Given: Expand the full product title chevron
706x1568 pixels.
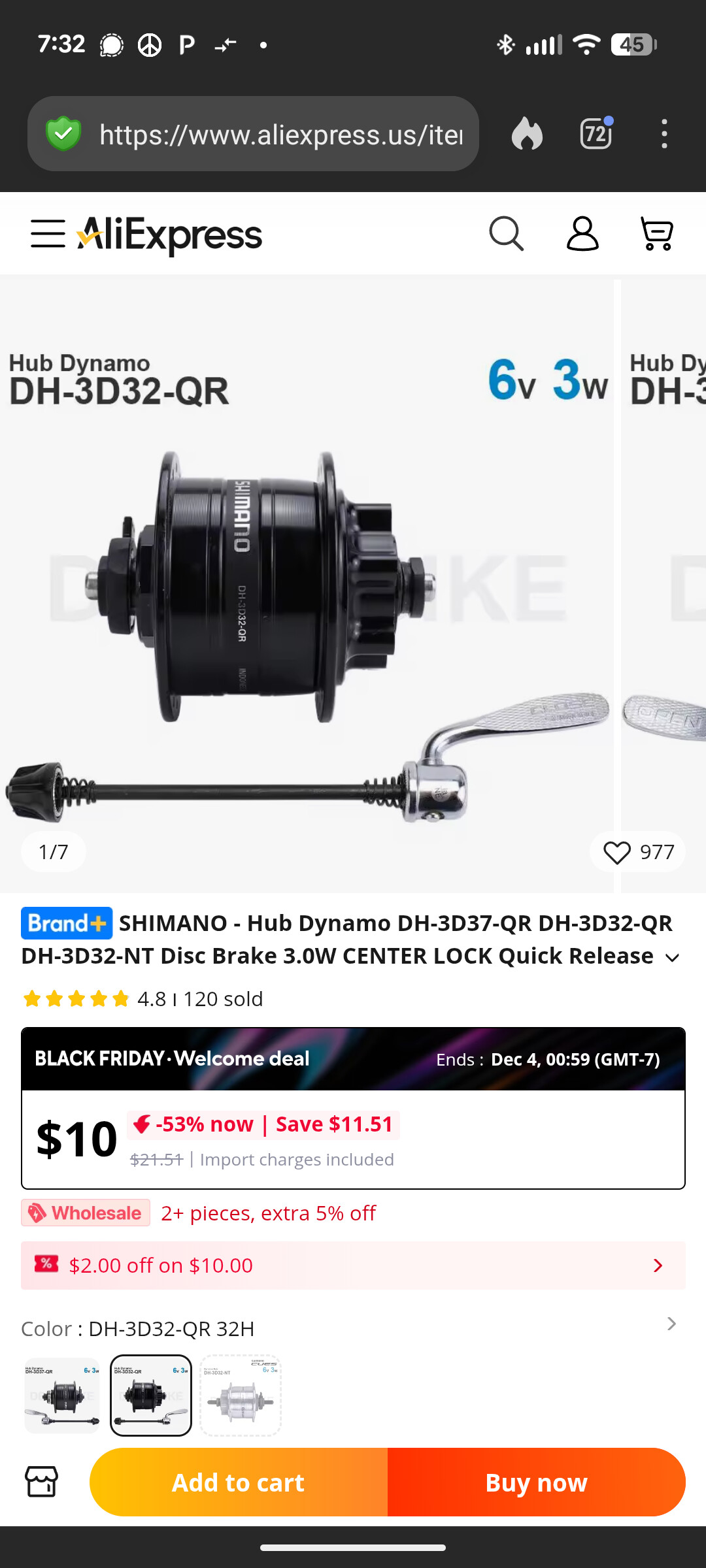Looking at the screenshot, I should pyautogui.click(x=672, y=958).
